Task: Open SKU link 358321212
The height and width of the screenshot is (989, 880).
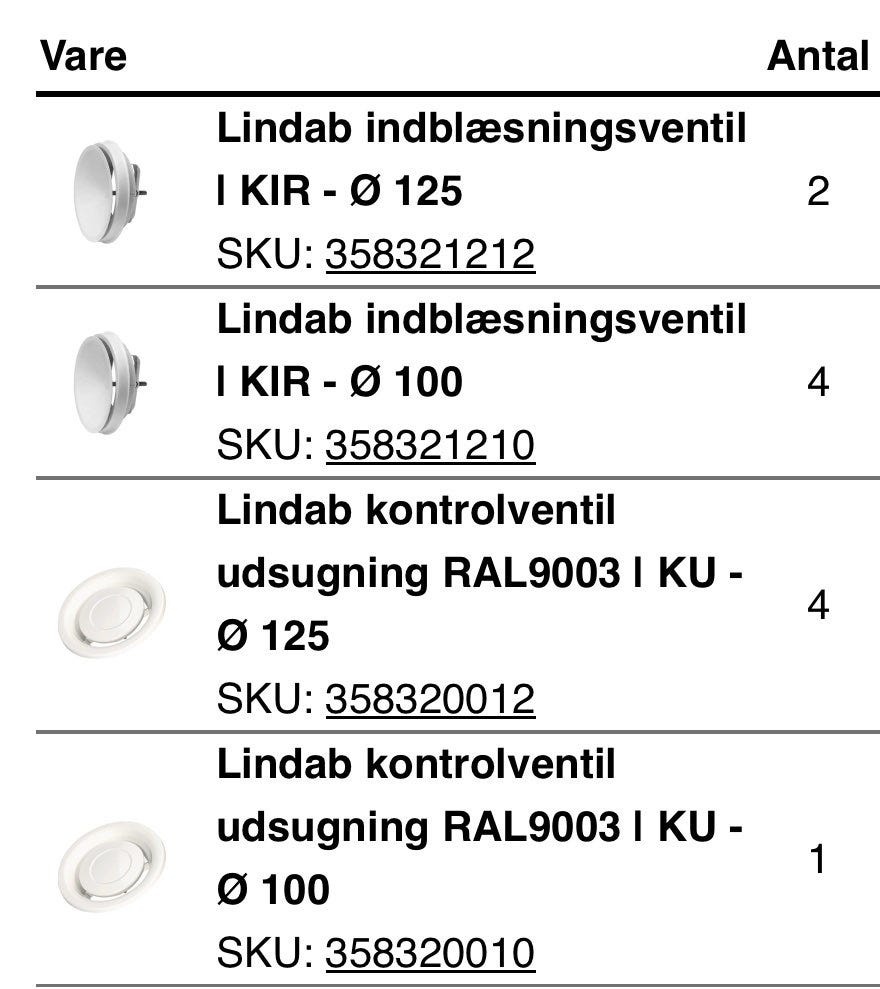Action: coord(430,254)
